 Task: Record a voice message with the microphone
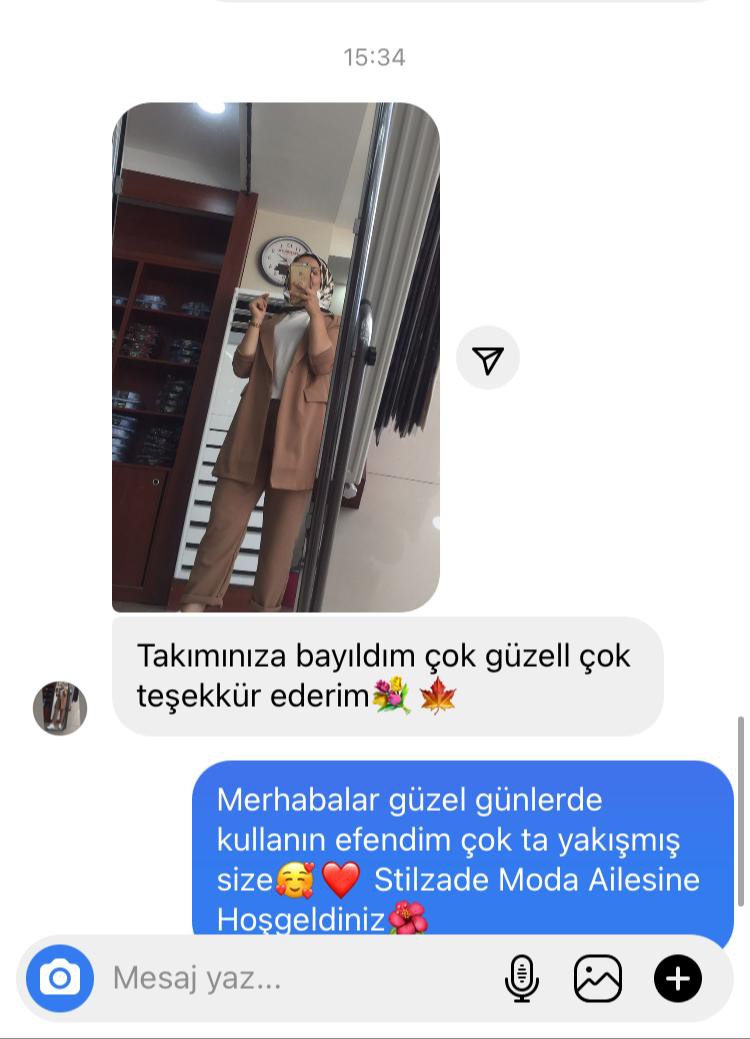pyautogui.click(x=521, y=978)
